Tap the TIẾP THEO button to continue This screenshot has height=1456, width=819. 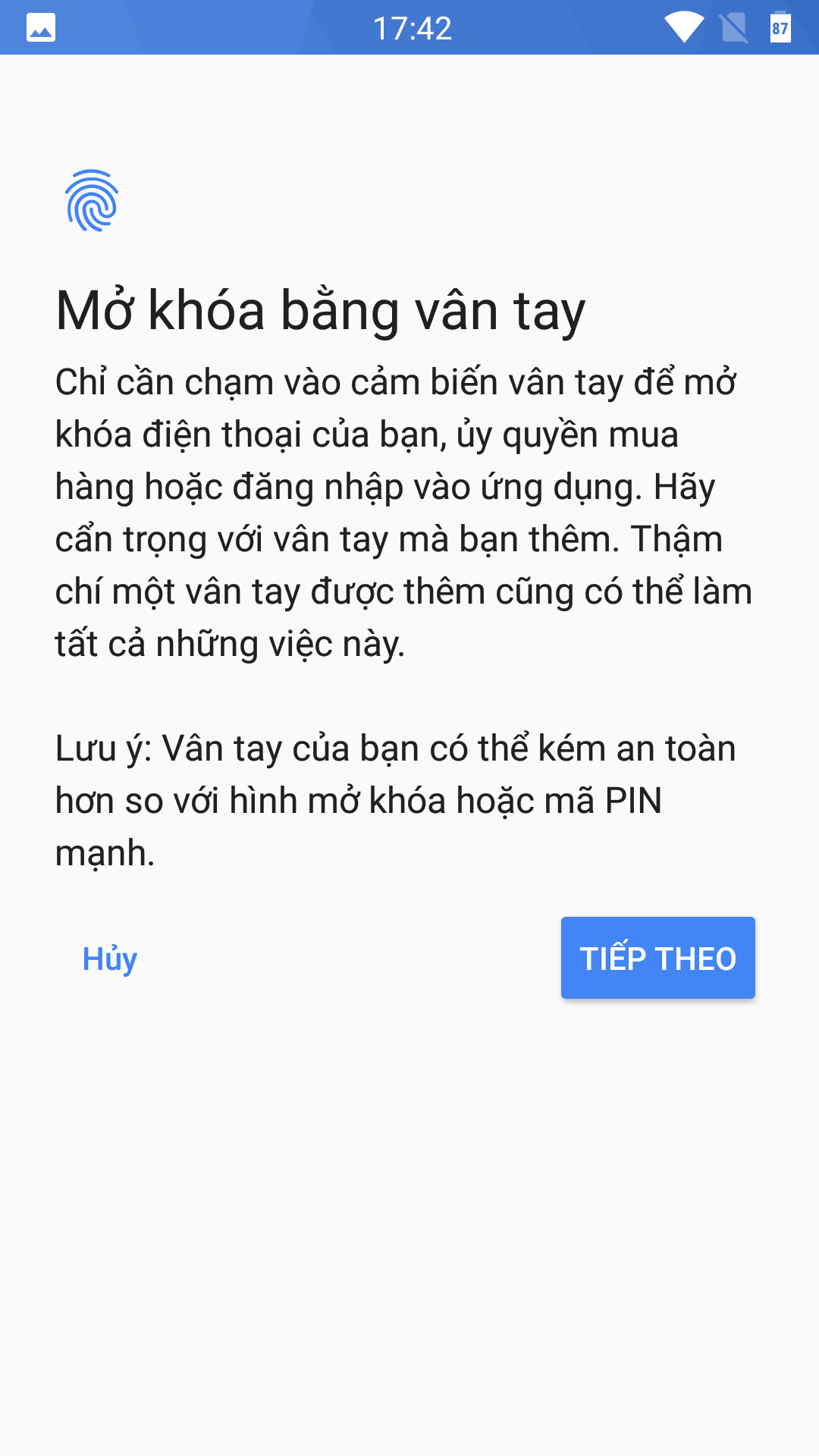pyautogui.click(x=657, y=958)
